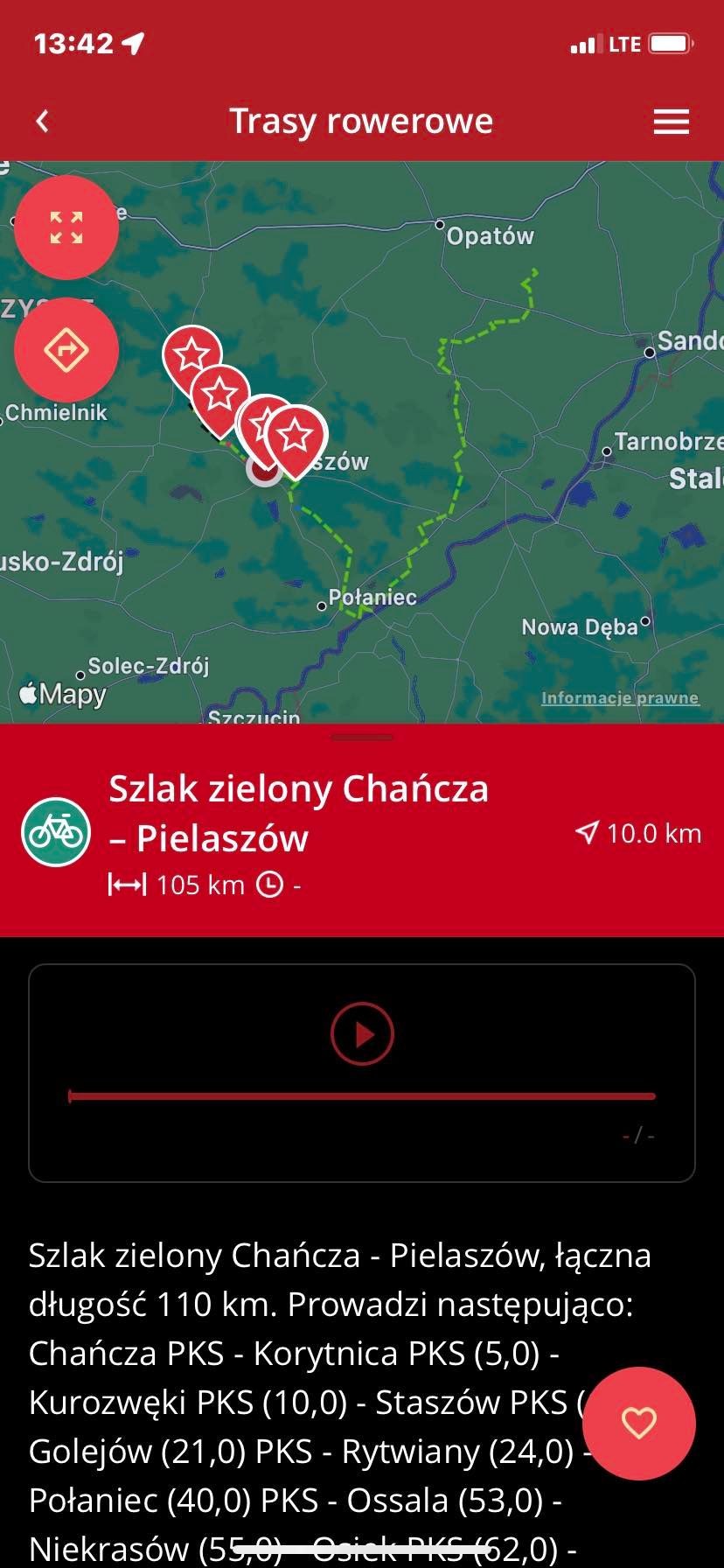Select the rightmost star pin near Staszów
This screenshot has width=724, height=1568.
click(296, 436)
